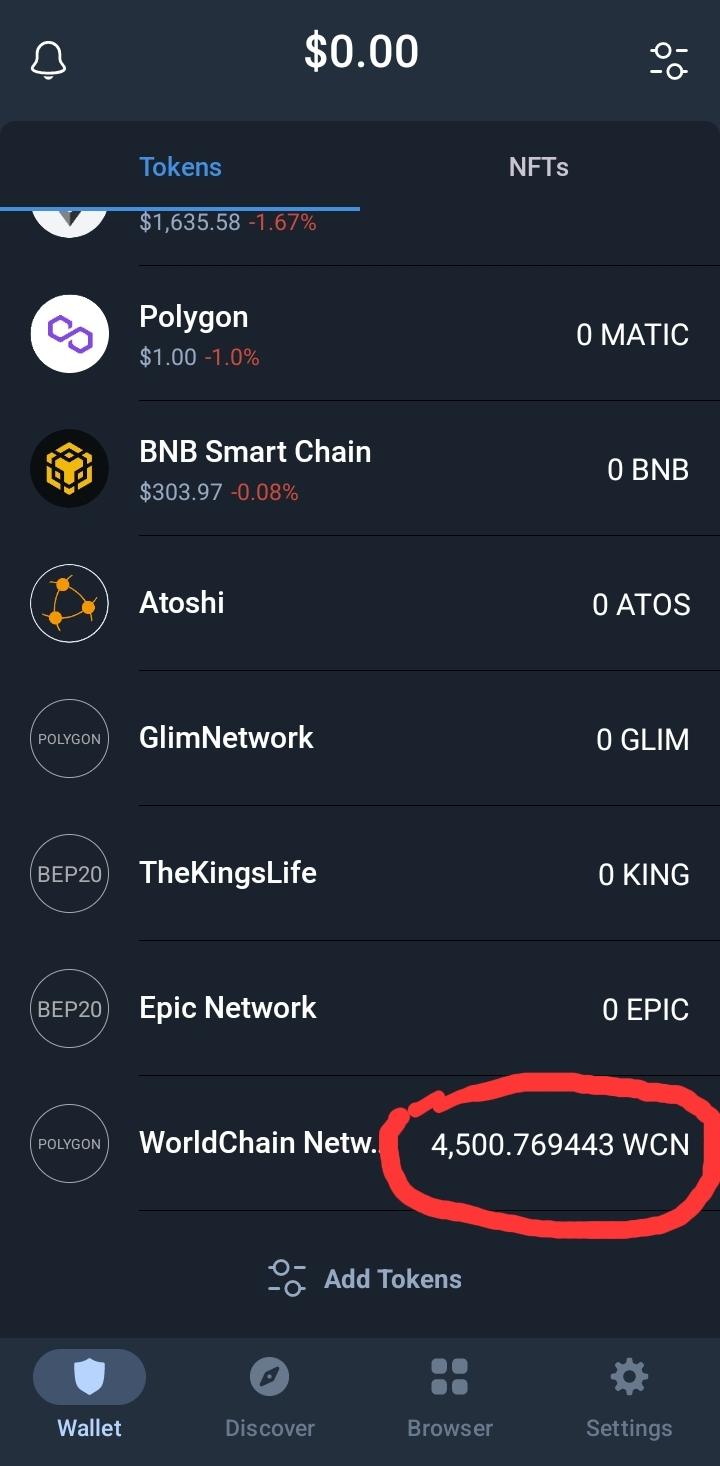Open BNB Smart Chain token details
Viewport: 720px width, 1466px height.
tap(360, 469)
